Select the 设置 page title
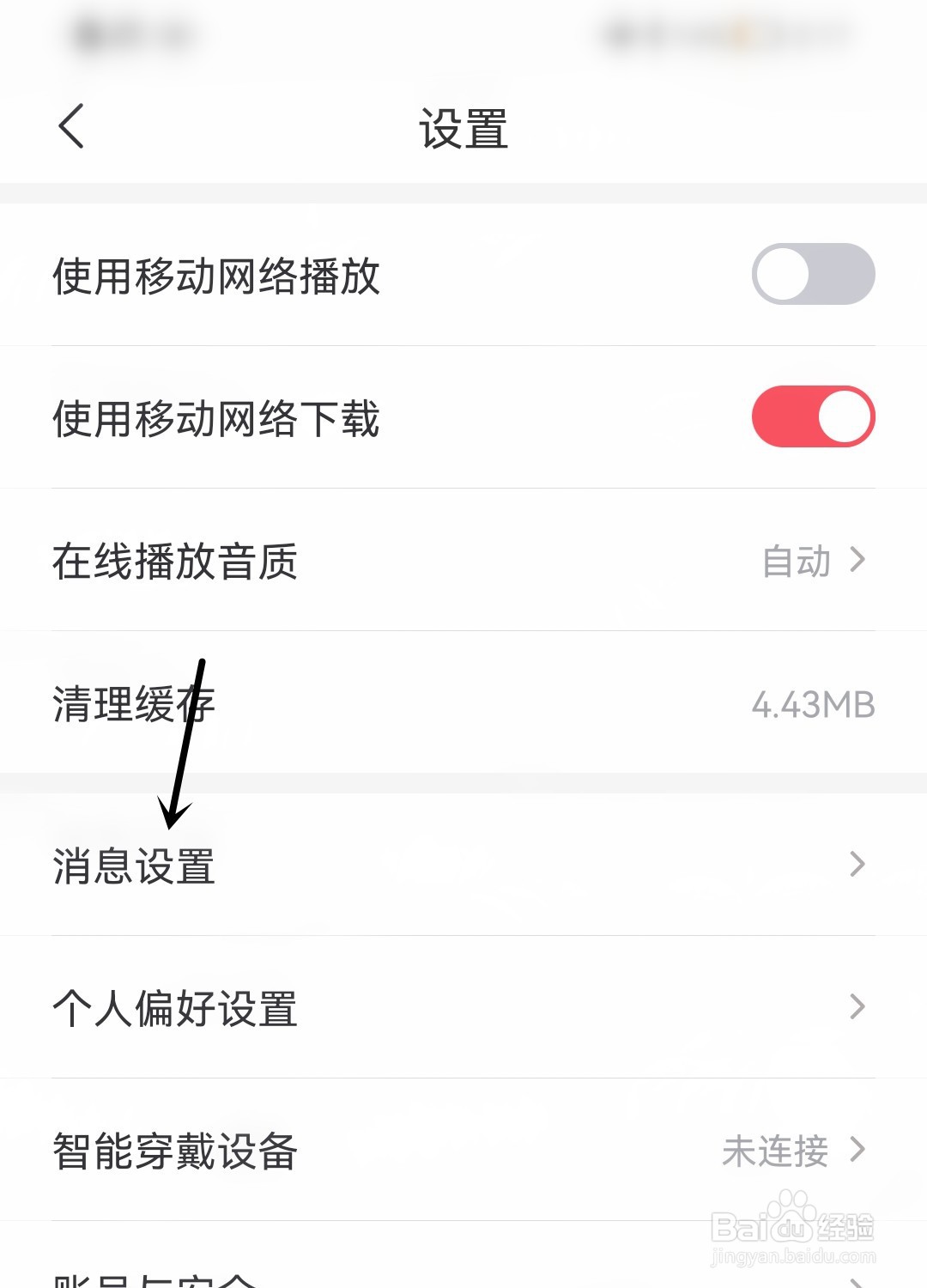Viewport: 927px width, 1288px height. 463,126
